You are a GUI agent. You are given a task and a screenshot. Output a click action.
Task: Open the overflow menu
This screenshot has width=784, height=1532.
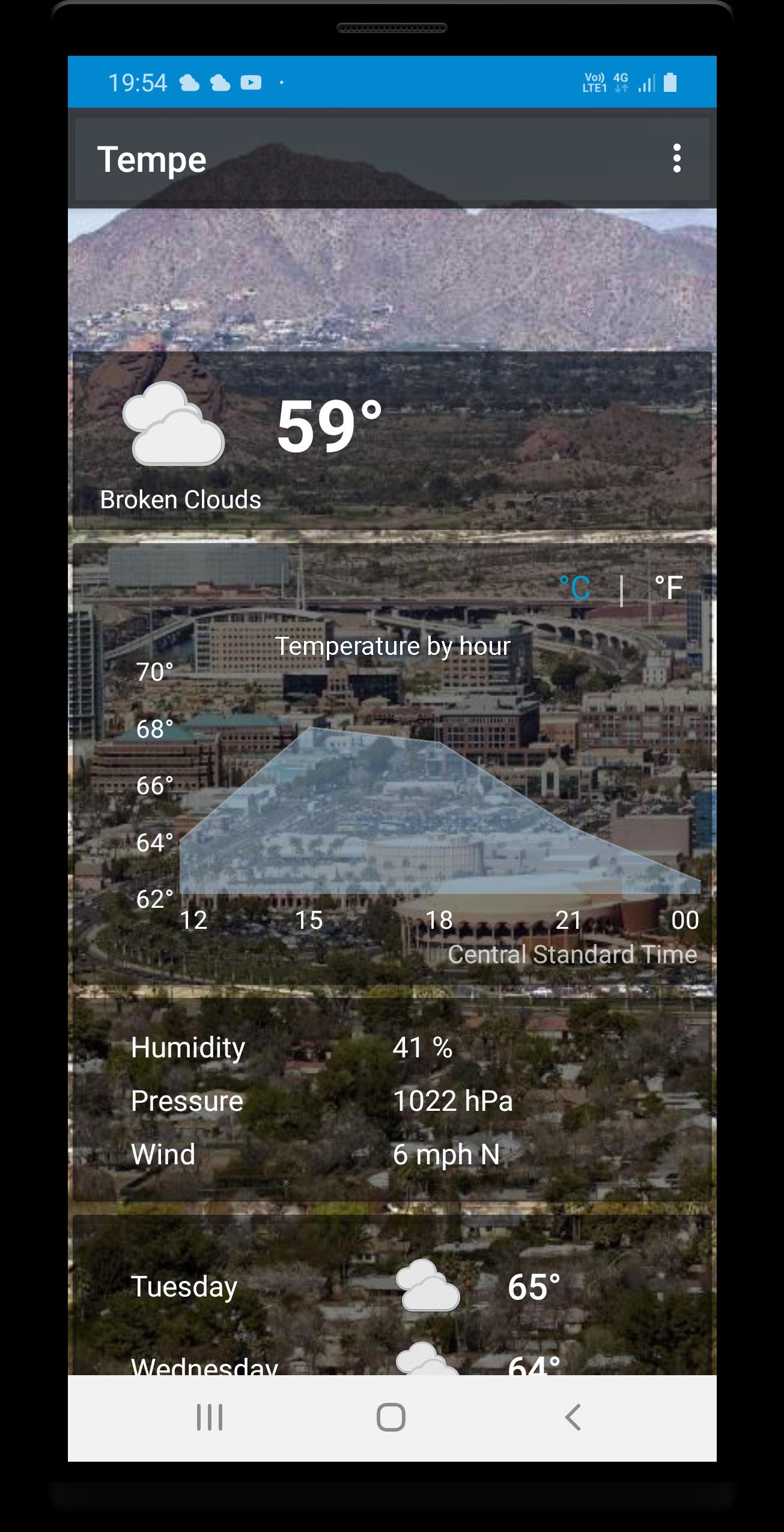tap(678, 159)
